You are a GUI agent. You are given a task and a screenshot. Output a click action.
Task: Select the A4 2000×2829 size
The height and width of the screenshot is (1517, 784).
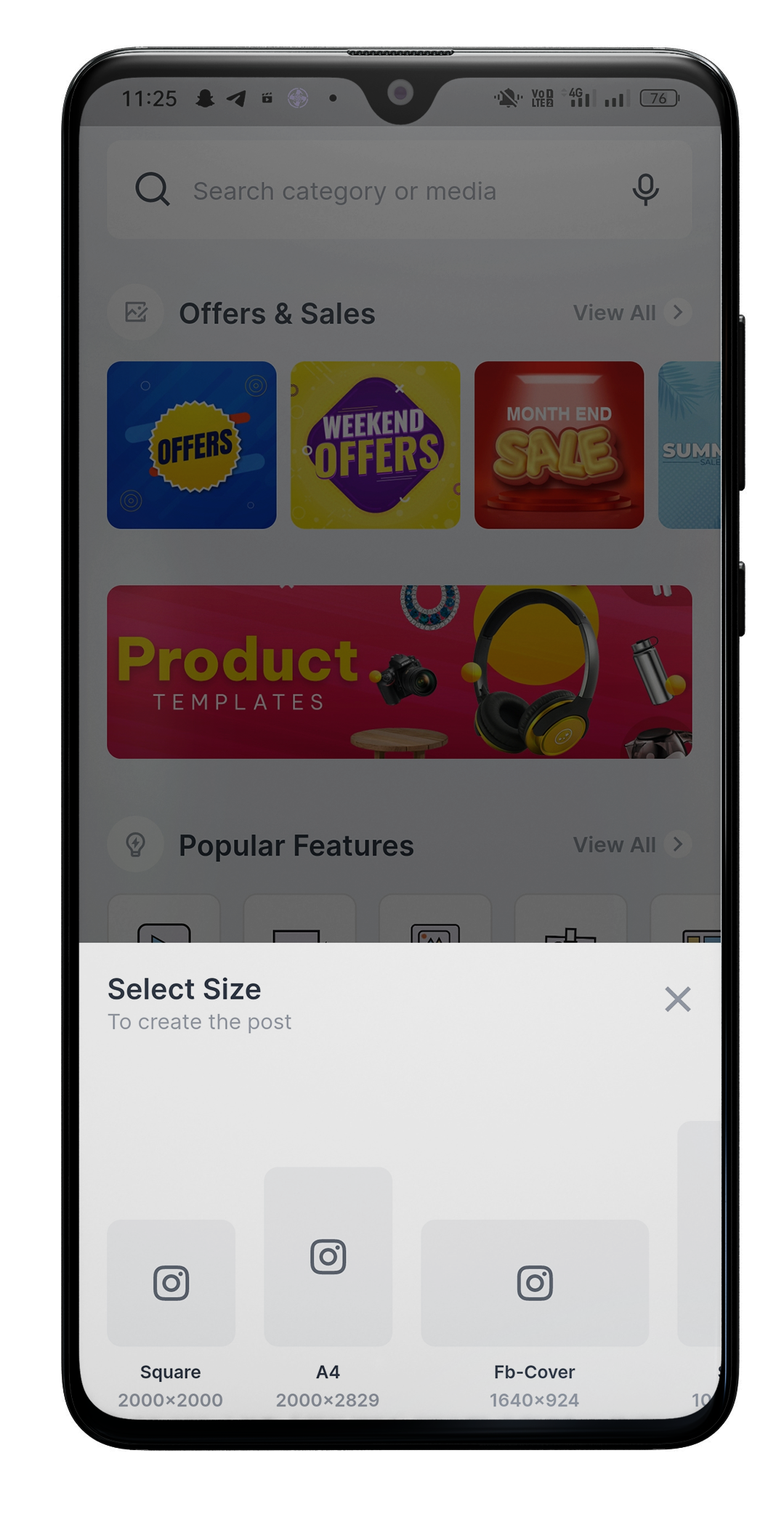(x=328, y=1256)
